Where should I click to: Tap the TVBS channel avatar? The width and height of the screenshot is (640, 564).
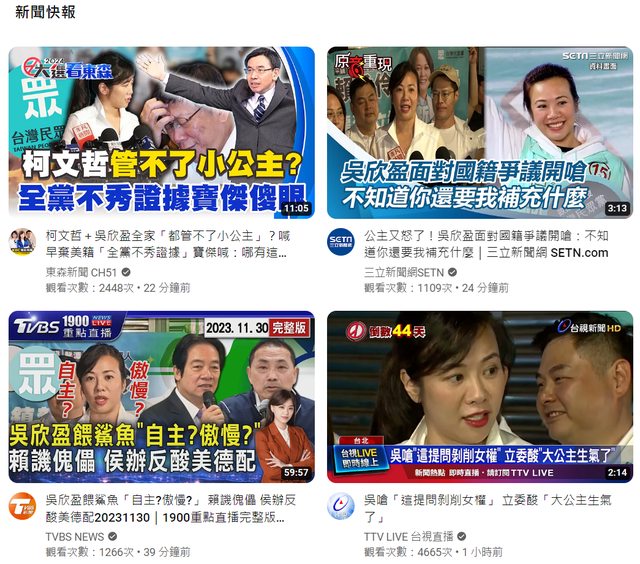click(22, 505)
